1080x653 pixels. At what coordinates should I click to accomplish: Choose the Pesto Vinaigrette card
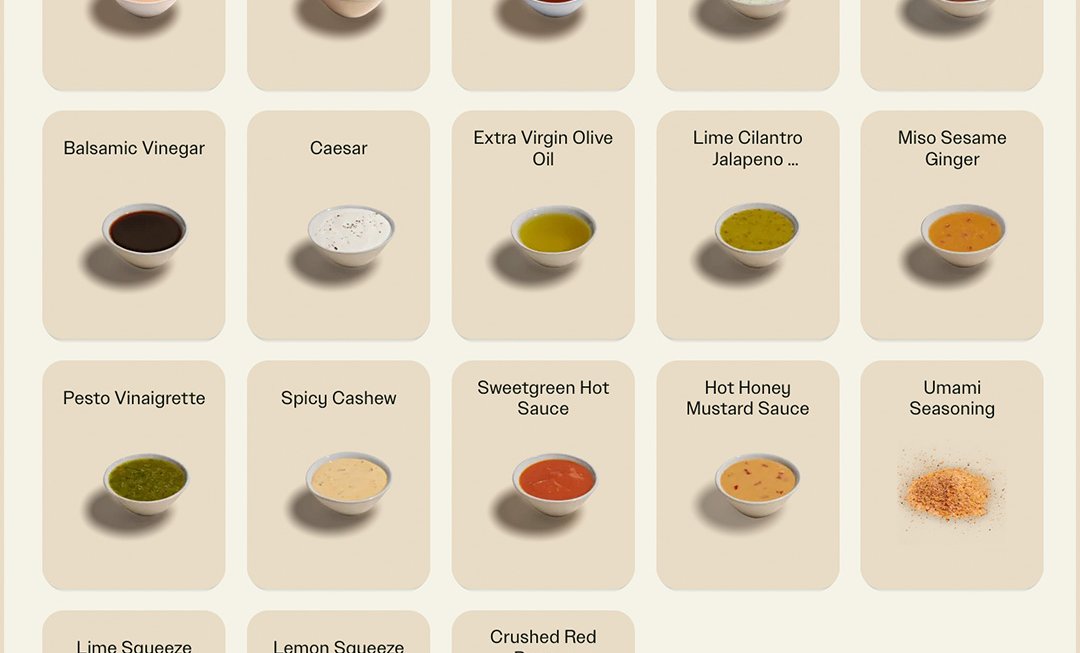tap(134, 475)
